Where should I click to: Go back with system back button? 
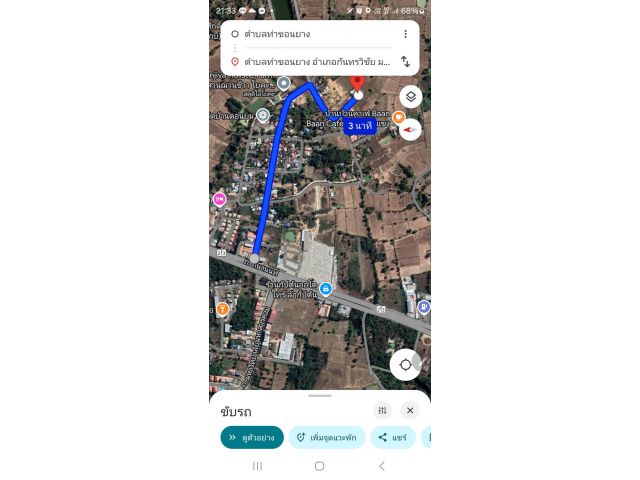(x=381, y=466)
